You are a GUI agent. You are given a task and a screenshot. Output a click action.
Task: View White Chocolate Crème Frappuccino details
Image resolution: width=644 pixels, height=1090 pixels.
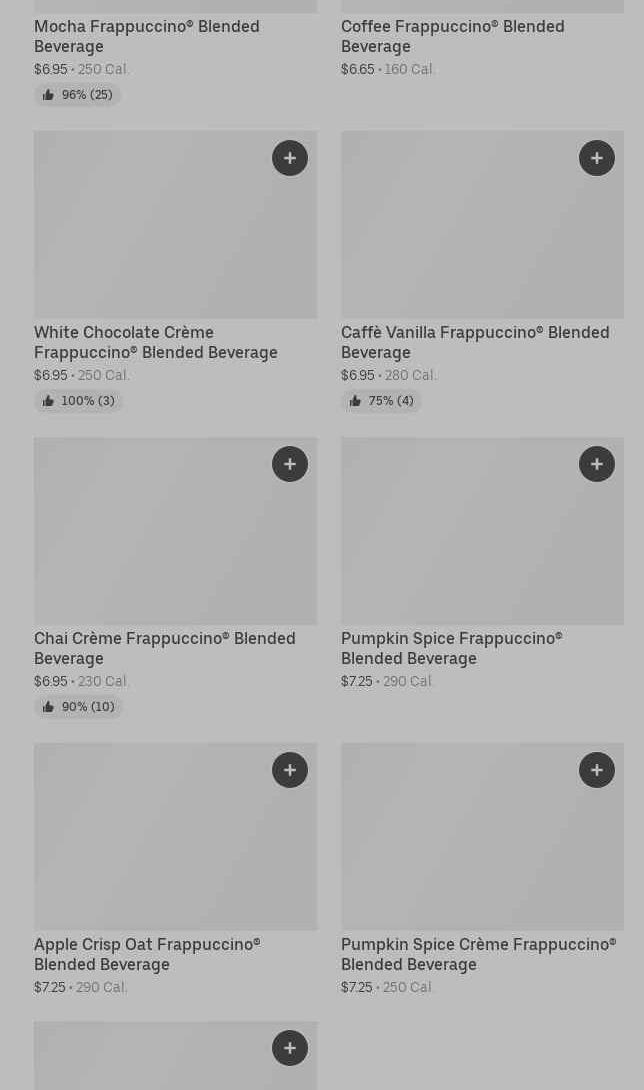tap(175, 271)
